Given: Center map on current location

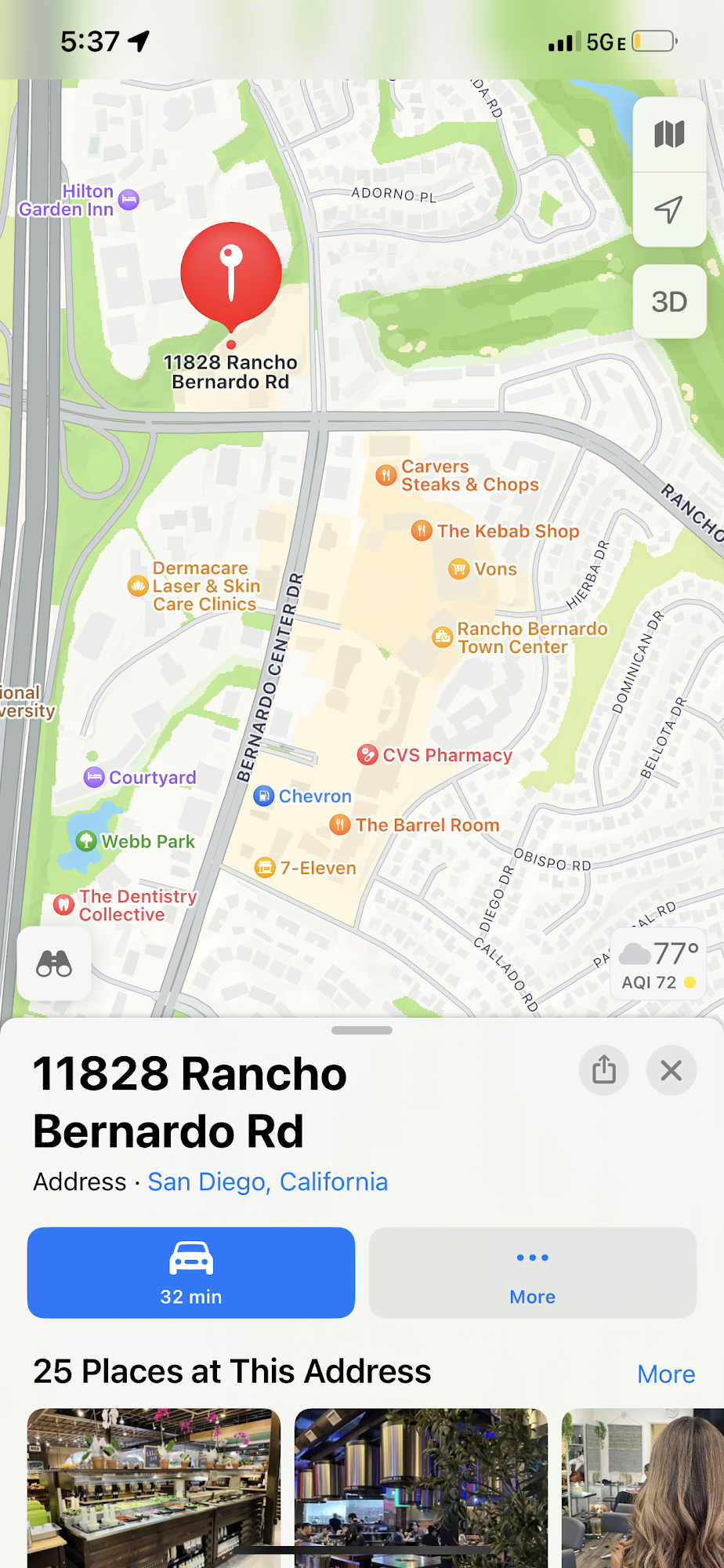Looking at the screenshot, I should pos(669,209).
